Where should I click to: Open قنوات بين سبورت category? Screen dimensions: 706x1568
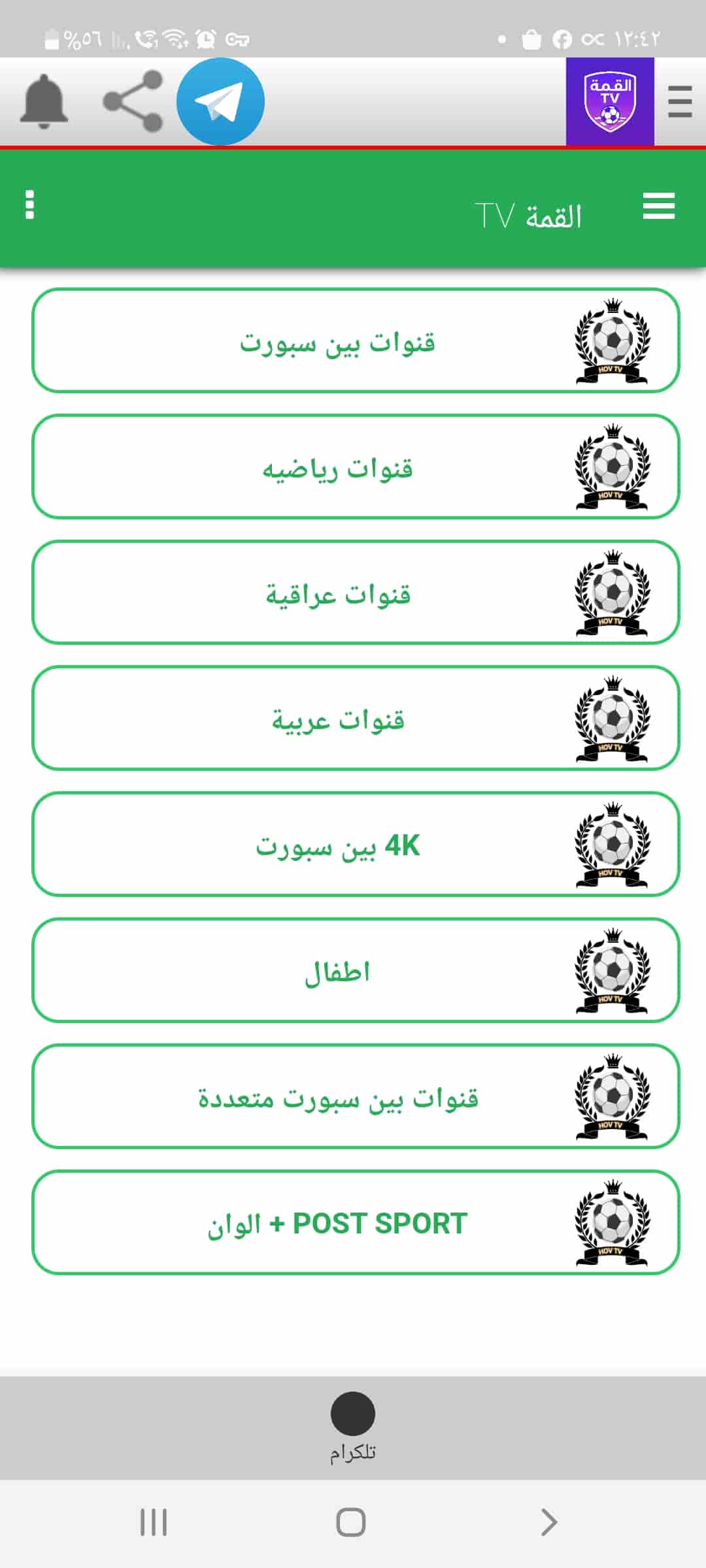pos(356,340)
